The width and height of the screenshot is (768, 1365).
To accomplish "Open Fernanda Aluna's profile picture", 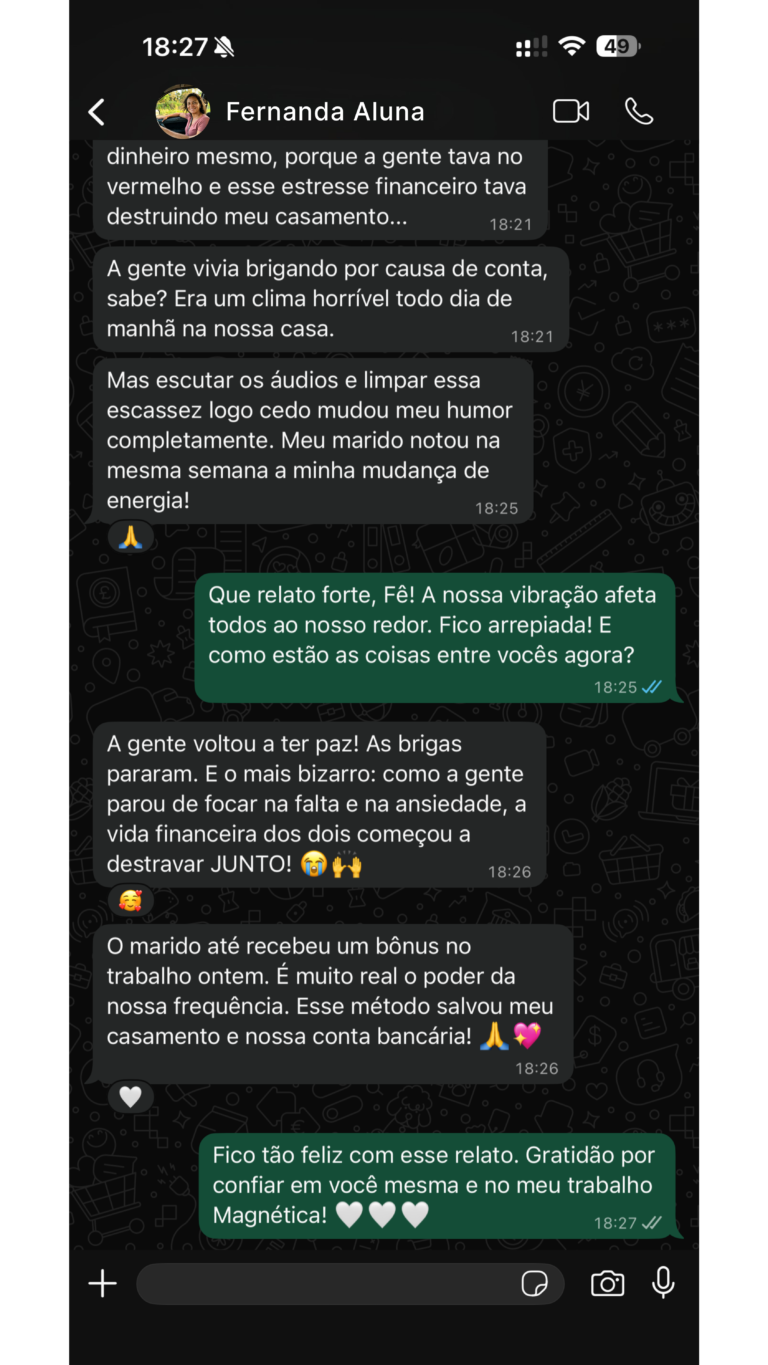I will [x=181, y=111].
